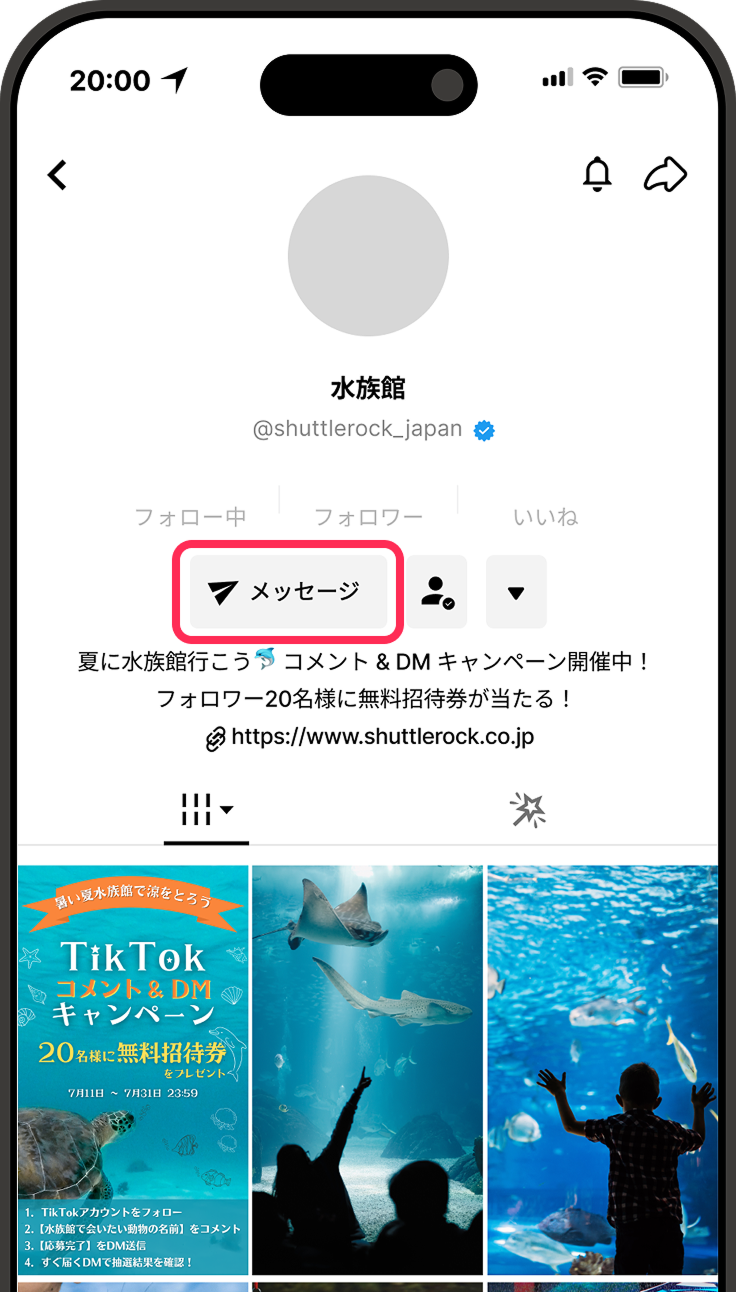Image resolution: width=736 pixels, height=1292 pixels.
Task: Switch to the videos grid tab
Action: coord(206,810)
